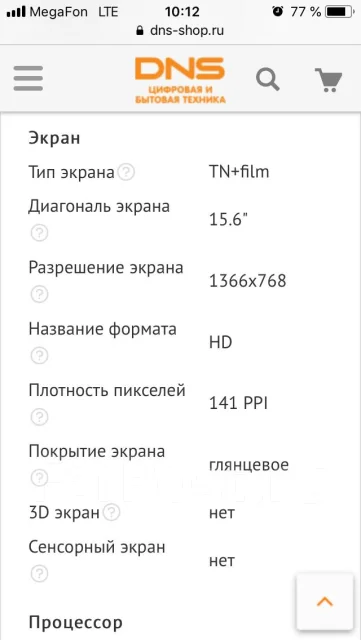Open the hamburger menu
The height and width of the screenshot is (640, 361).
click(x=28, y=78)
